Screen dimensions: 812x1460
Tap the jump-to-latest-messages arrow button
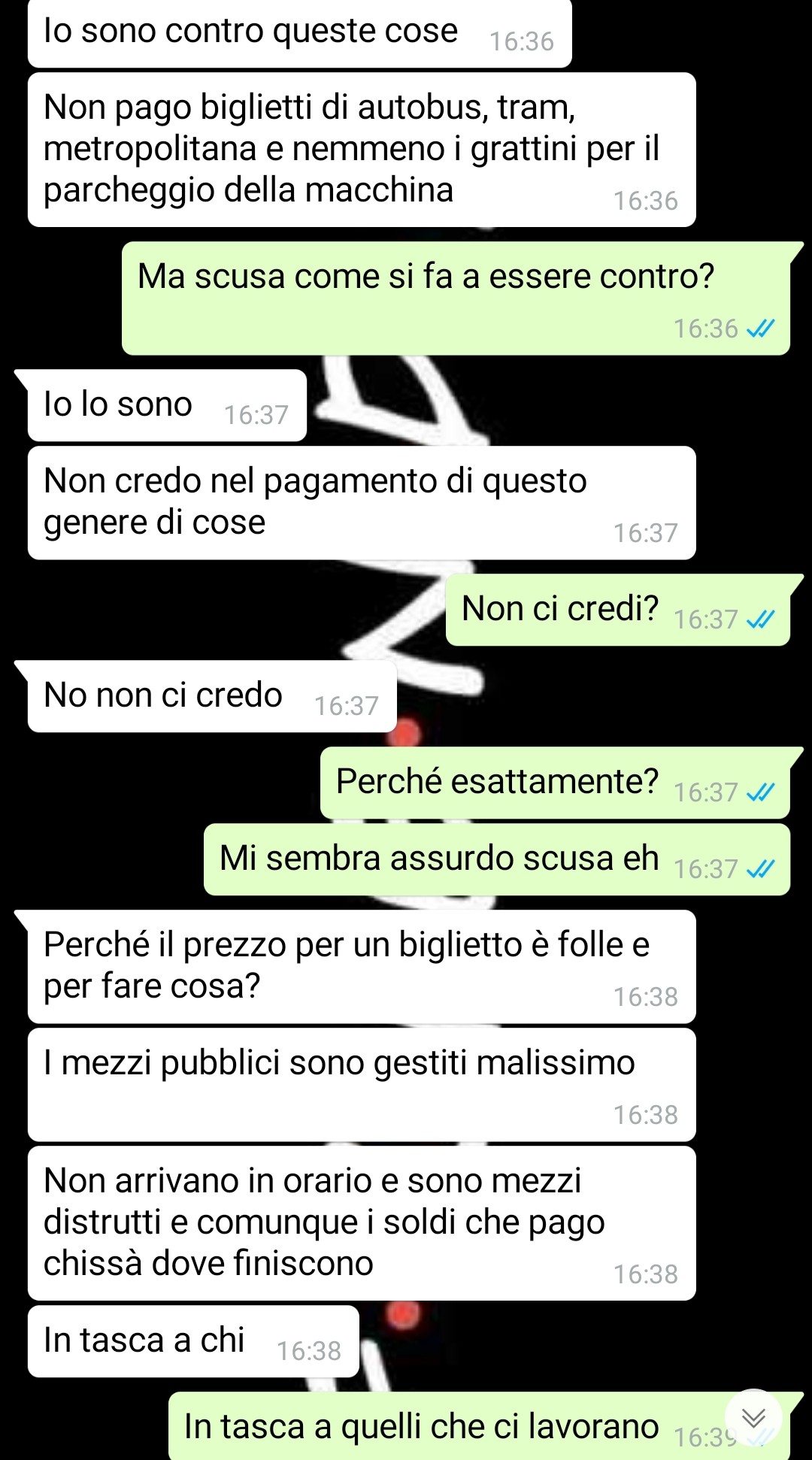point(753,1418)
